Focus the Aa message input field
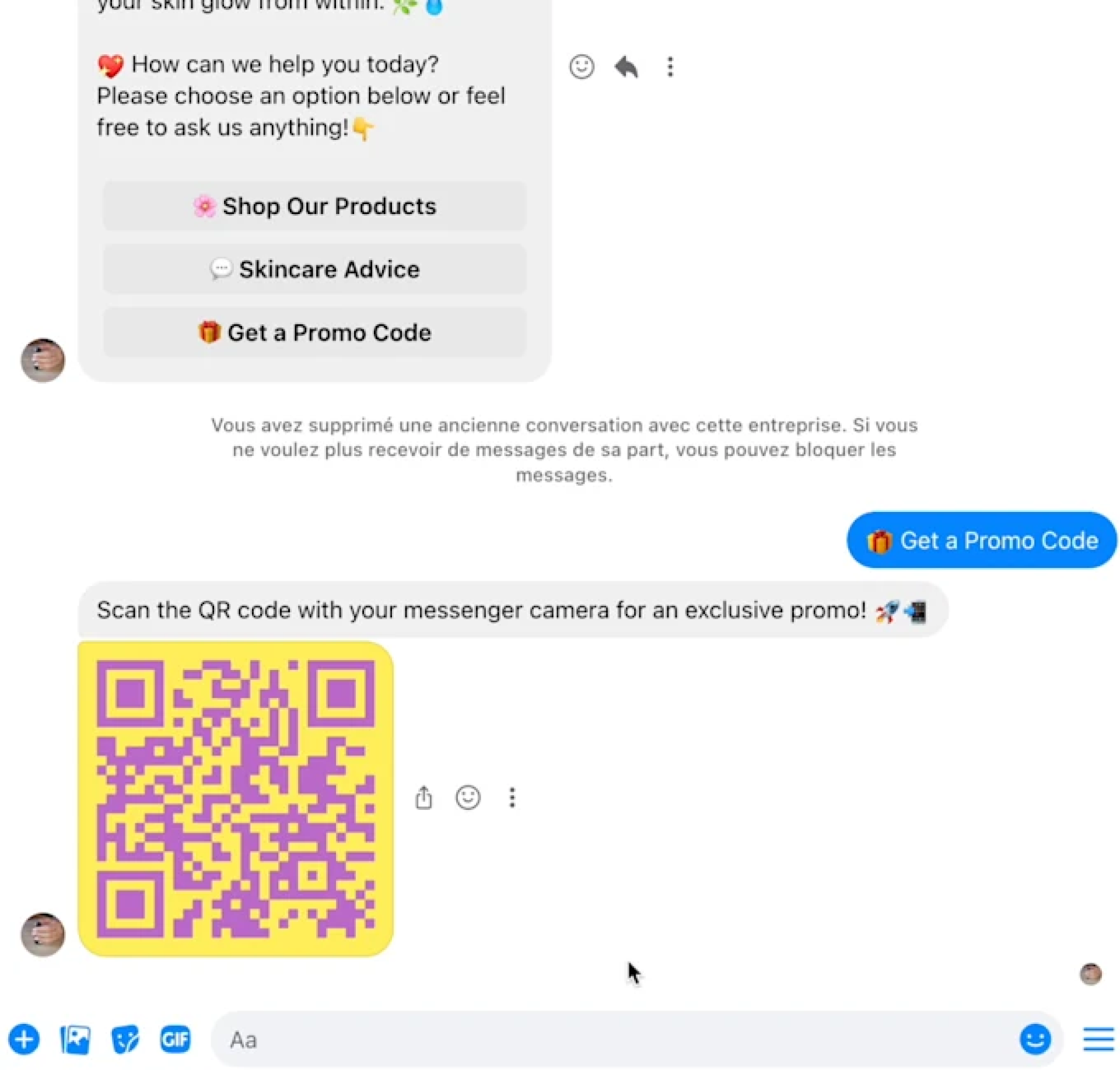Screen dimensions: 1120x1070 coord(612,1039)
